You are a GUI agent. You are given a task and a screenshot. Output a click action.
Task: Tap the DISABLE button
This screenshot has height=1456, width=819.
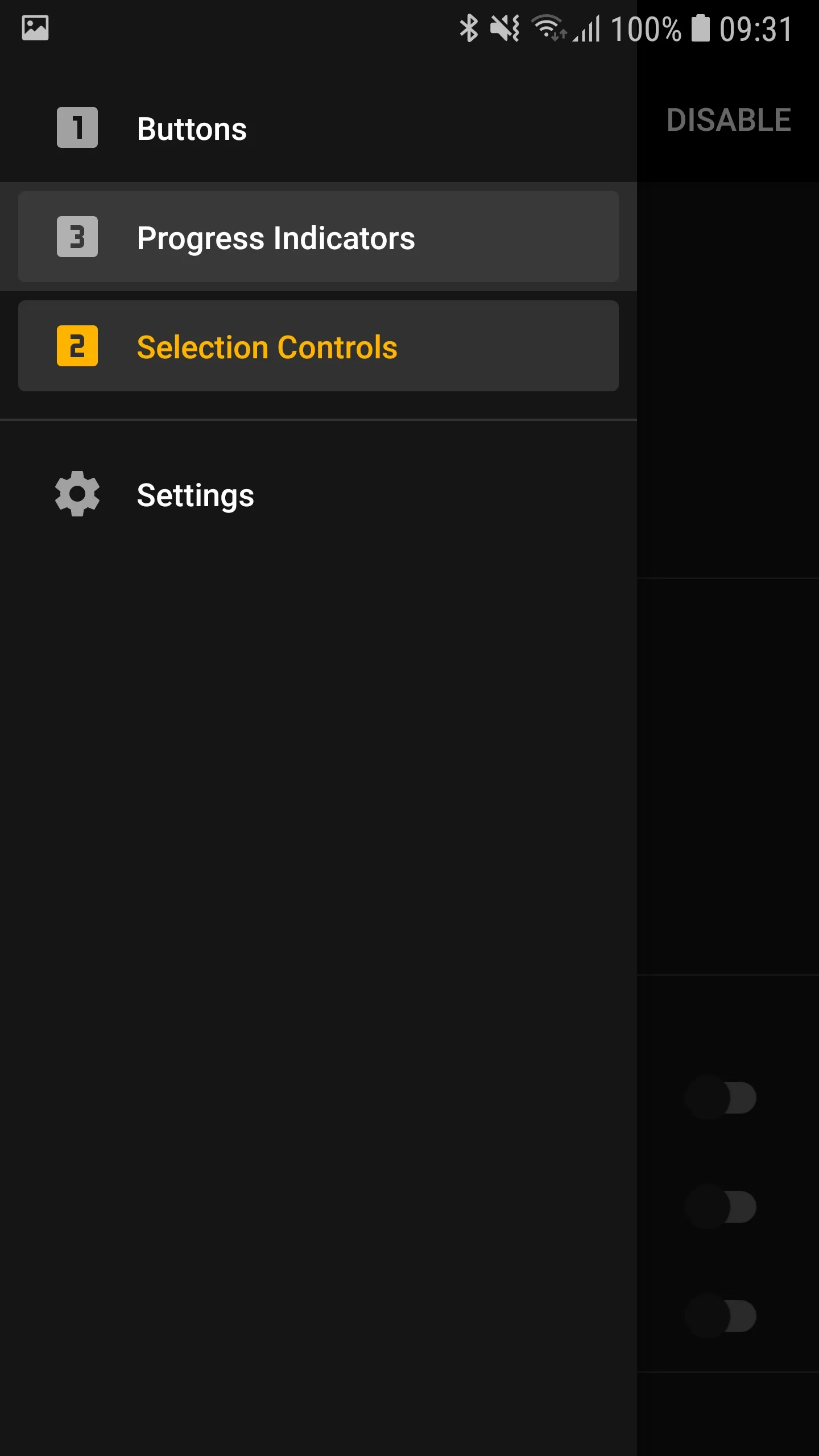729,120
